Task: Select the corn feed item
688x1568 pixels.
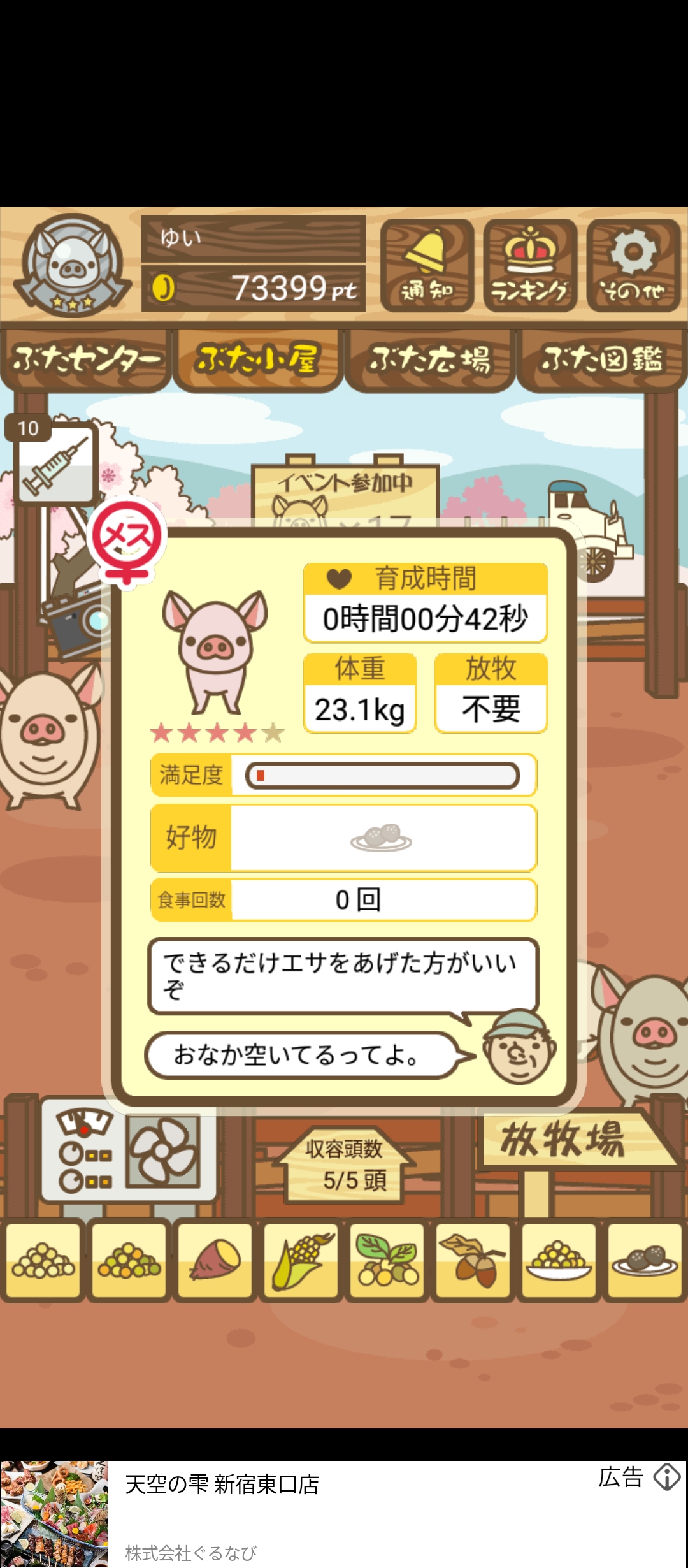Action: pos(301,1261)
